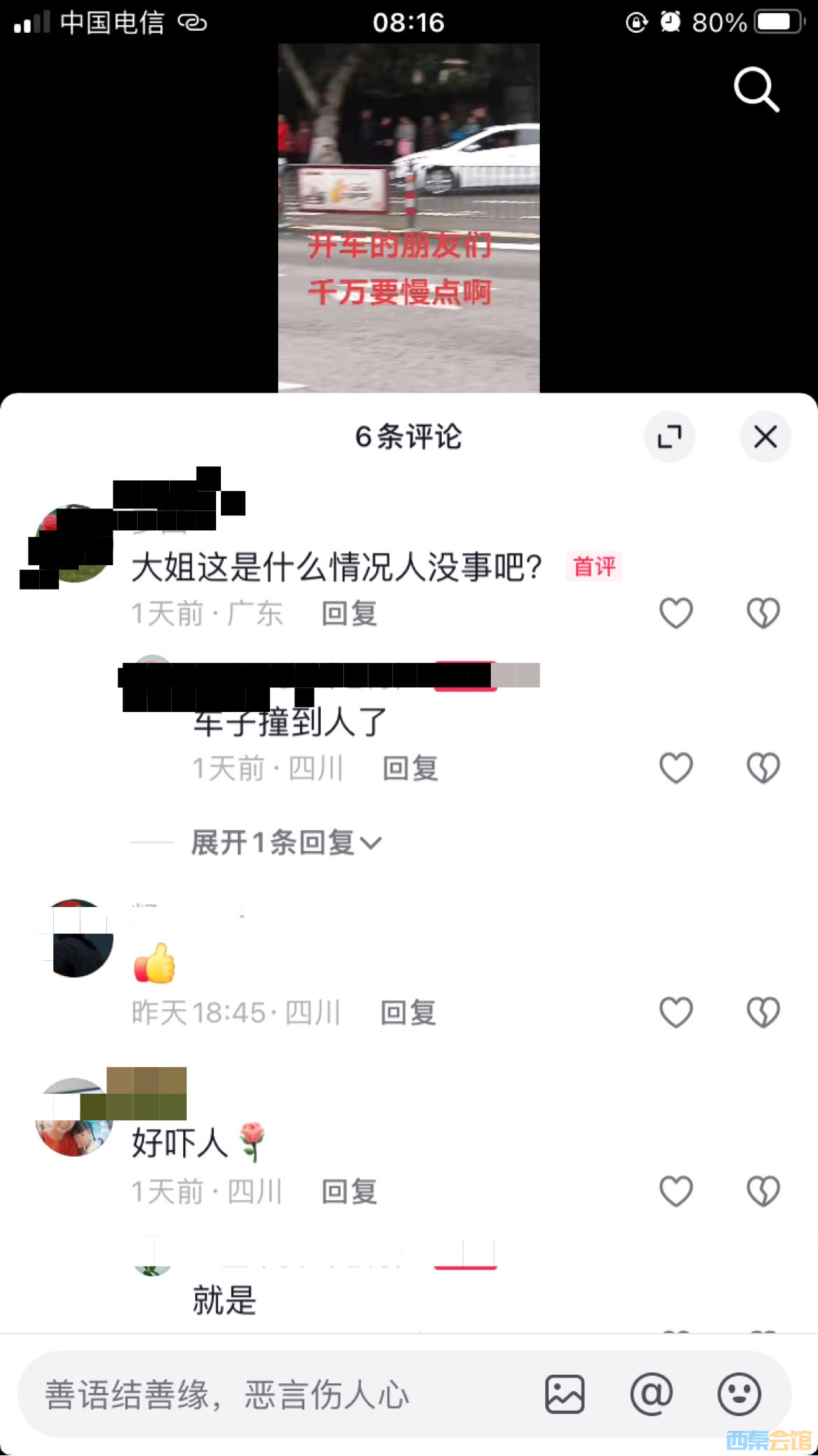Dislike the comment 大姐这是什么情况人没事吧
The height and width of the screenshot is (1456, 818).
(x=763, y=613)
